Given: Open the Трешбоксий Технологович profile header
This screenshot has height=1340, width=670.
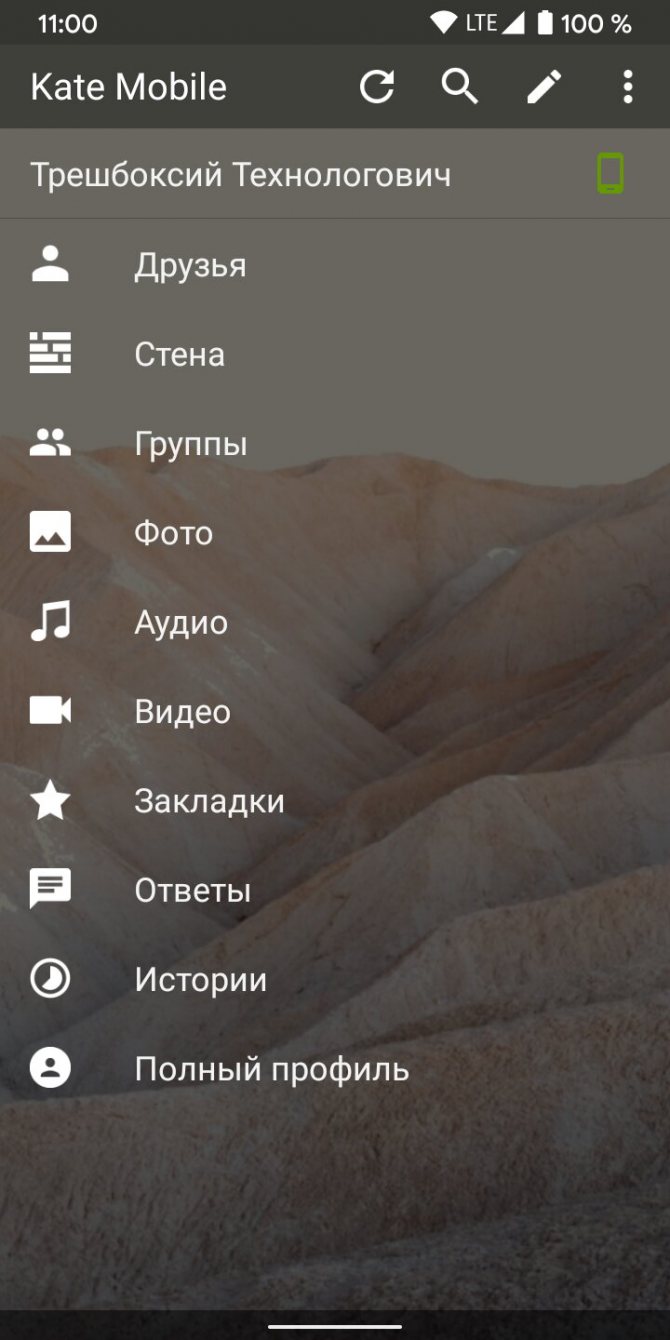Looking at the screenshot, I should point(335,175).
